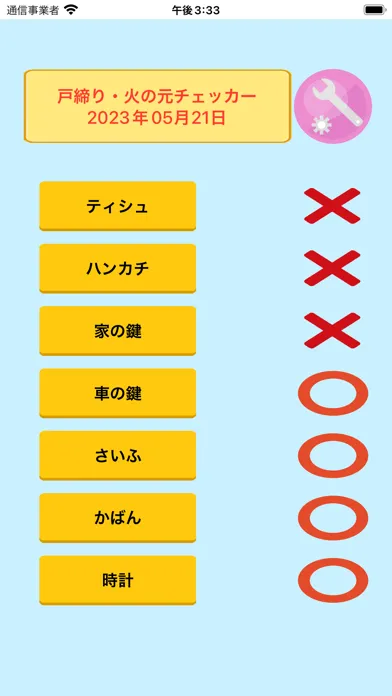Image resolution: width=392 pixels, height=696 pixels.
Task: Open the settings wrench icon
Action: (x=333, y=107)
